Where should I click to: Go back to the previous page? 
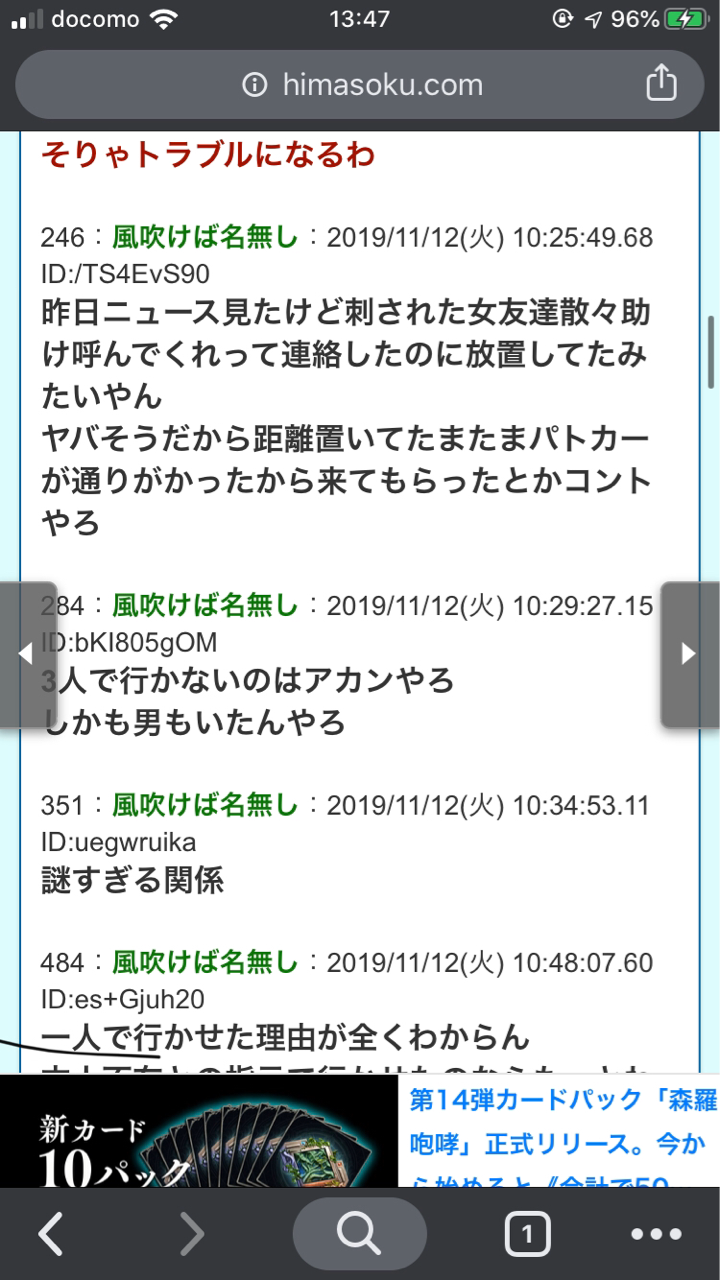tap(52, 1236)
